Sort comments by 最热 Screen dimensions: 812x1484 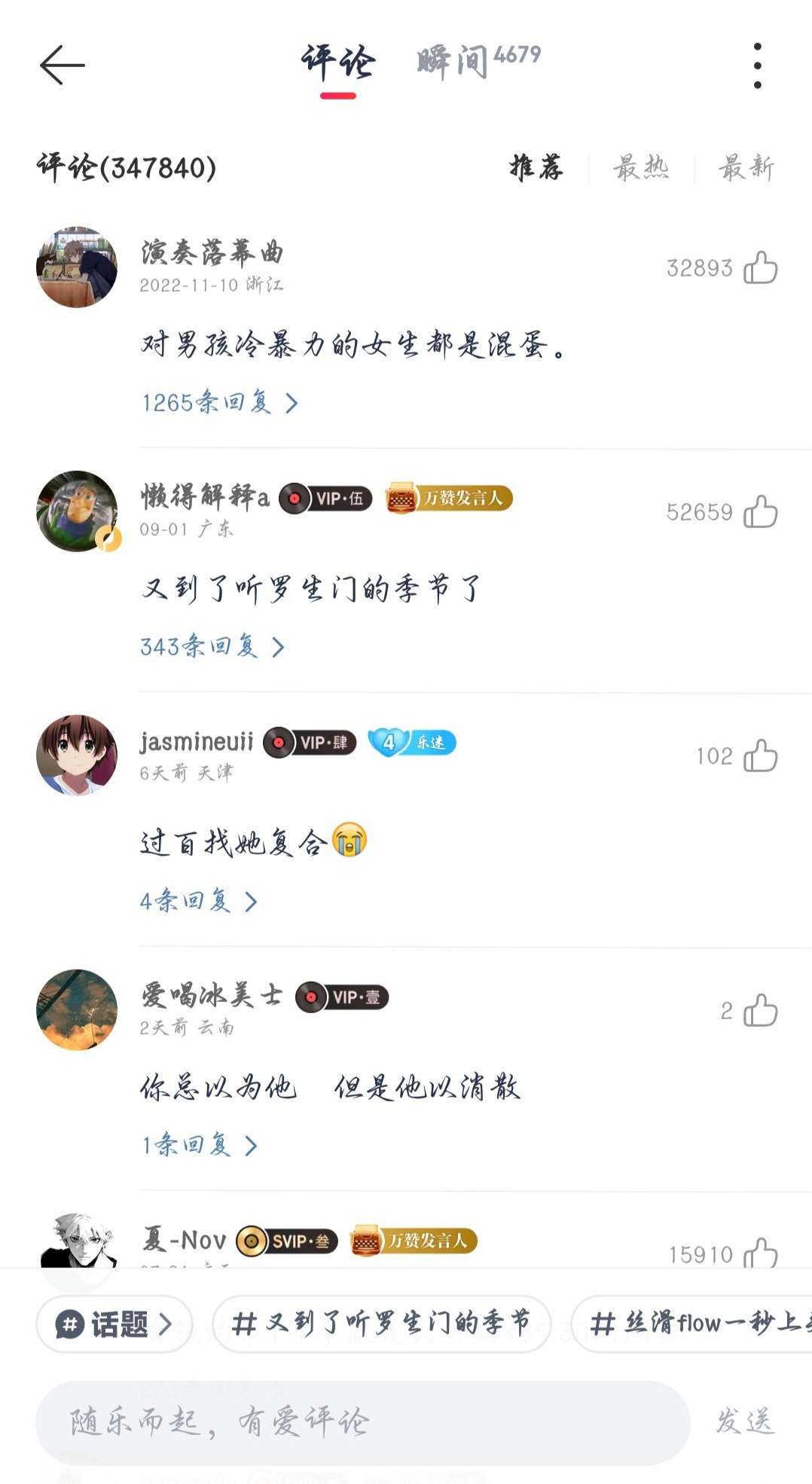tap(641, 167)
